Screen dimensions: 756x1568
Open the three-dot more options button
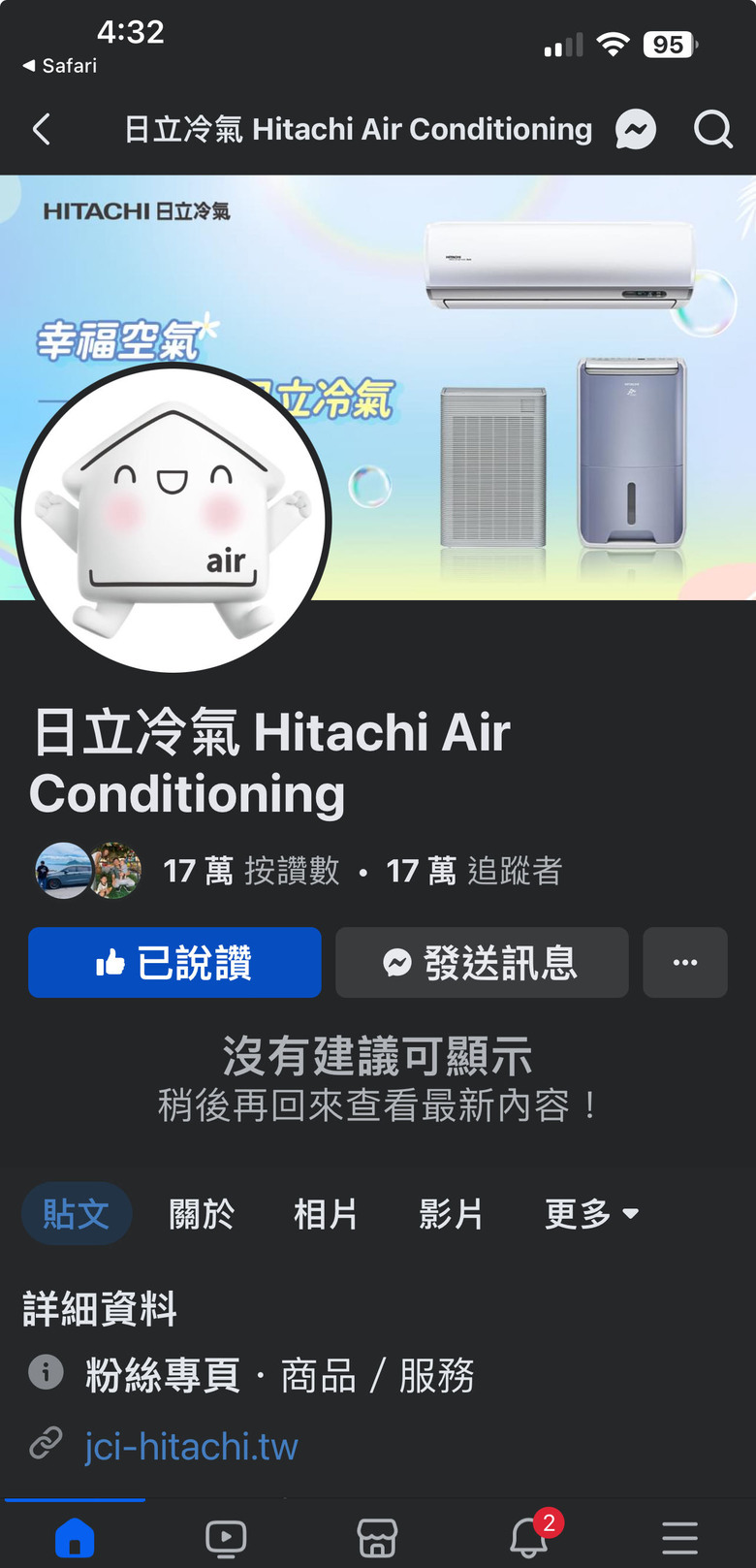[x=684, y=963]
